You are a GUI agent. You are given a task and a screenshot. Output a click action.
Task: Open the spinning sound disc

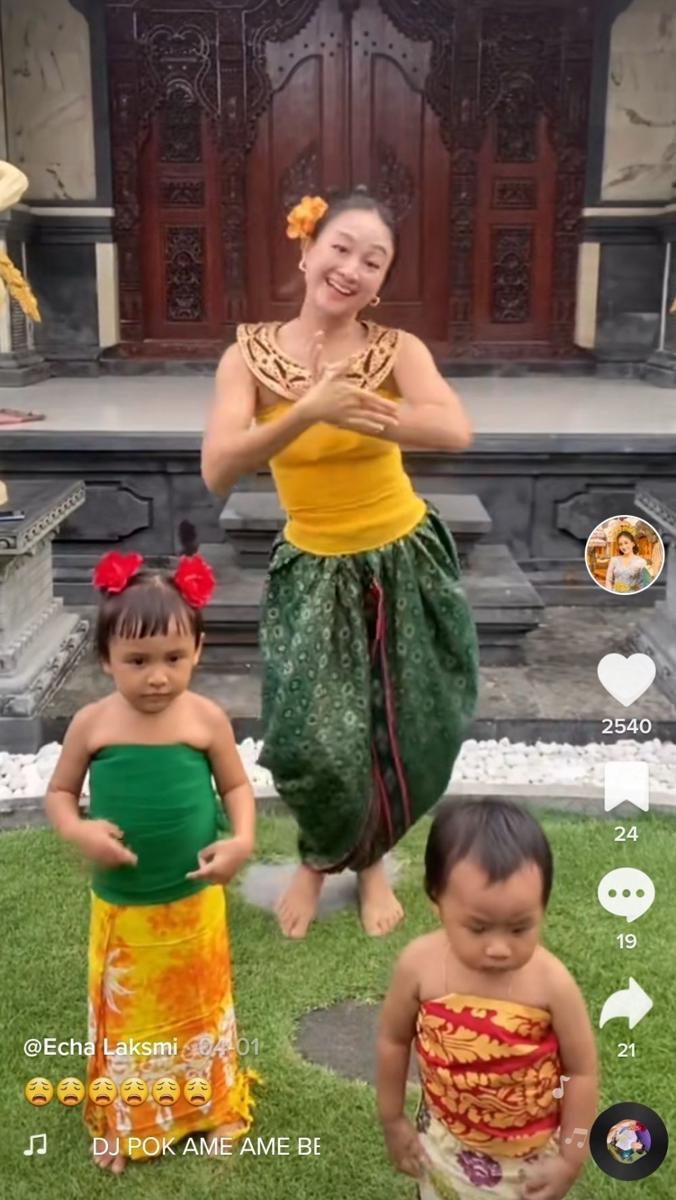click(x=628, y=1141)
